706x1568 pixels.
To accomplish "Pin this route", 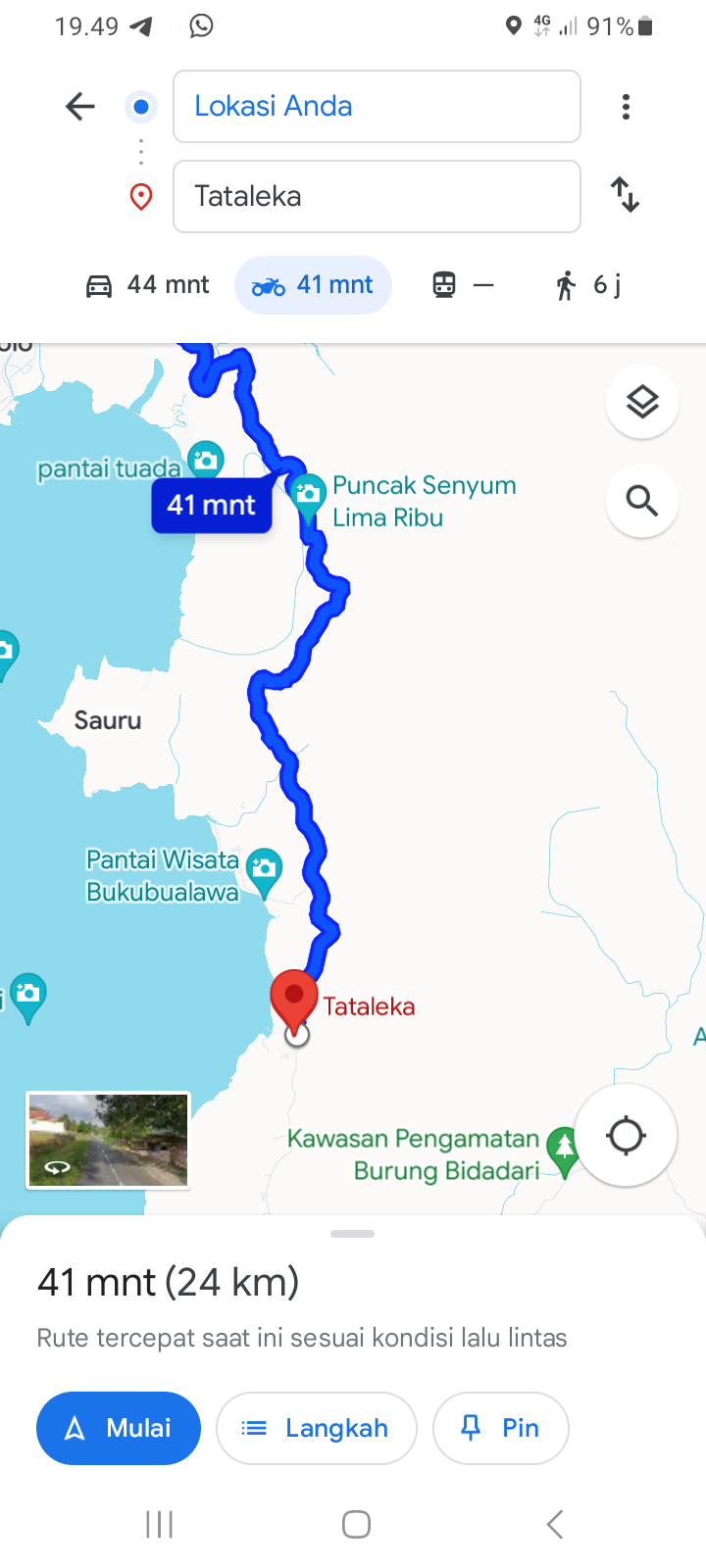I will 500,1428.
